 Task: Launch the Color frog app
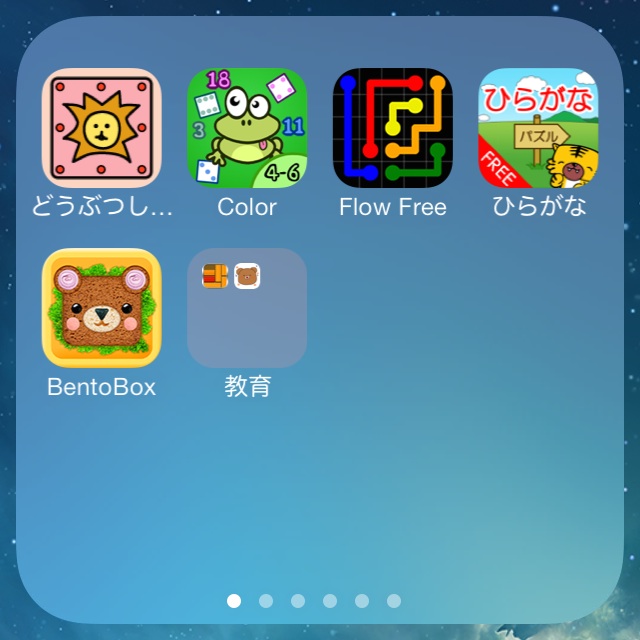(x=247, y=128)
